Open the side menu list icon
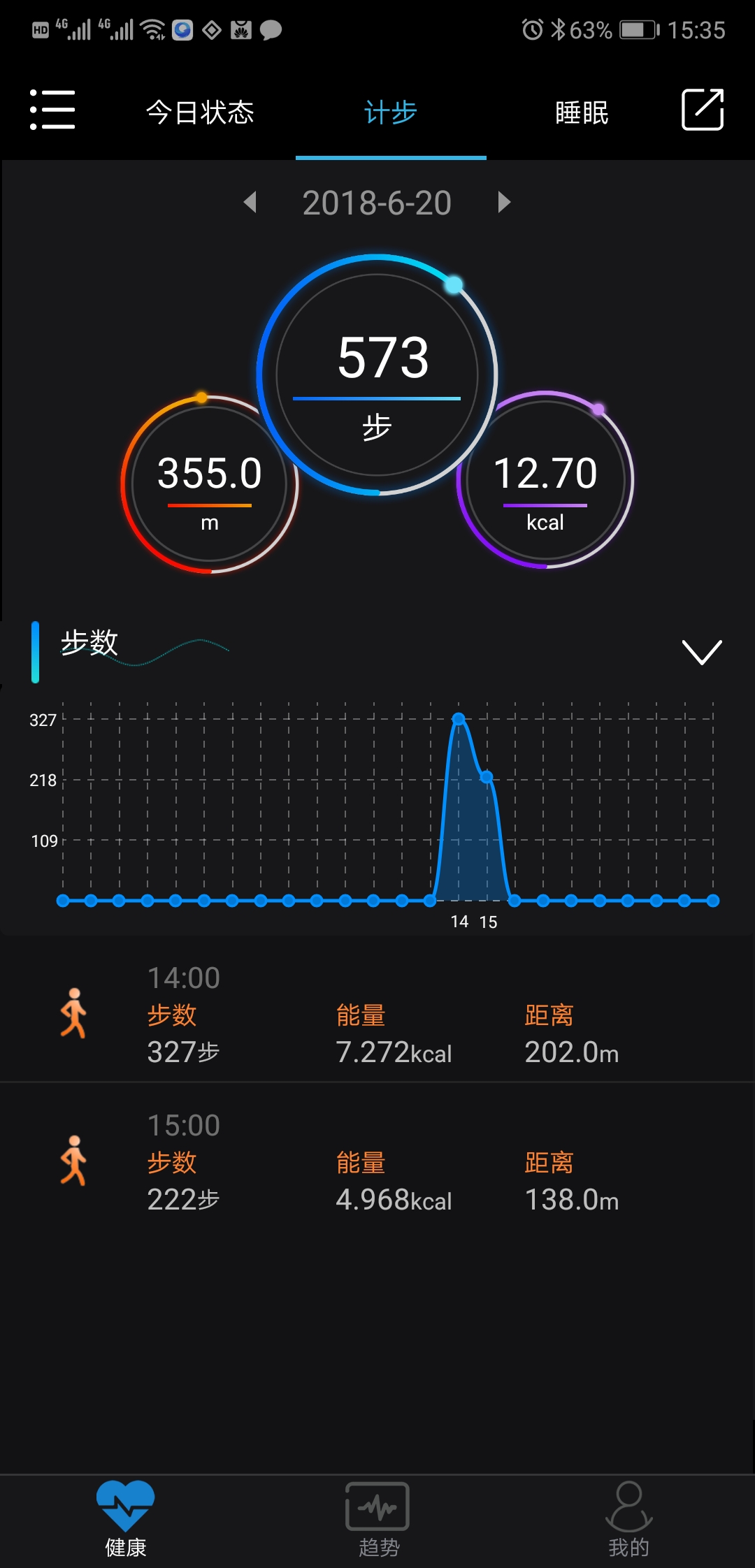Screen dimensions: 755x1568 pos(52,110)
